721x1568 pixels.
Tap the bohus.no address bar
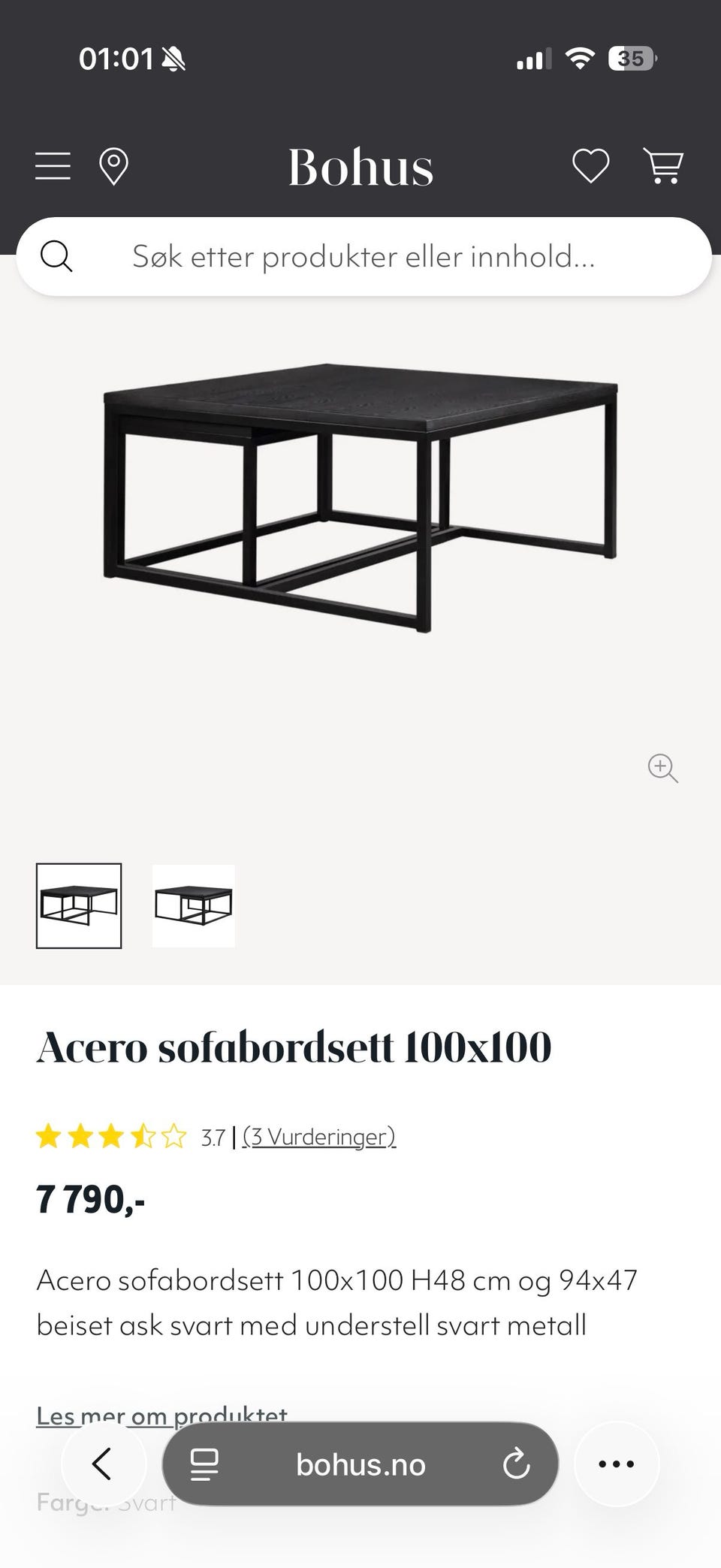pyautogui.click(x=359, y=1464)
